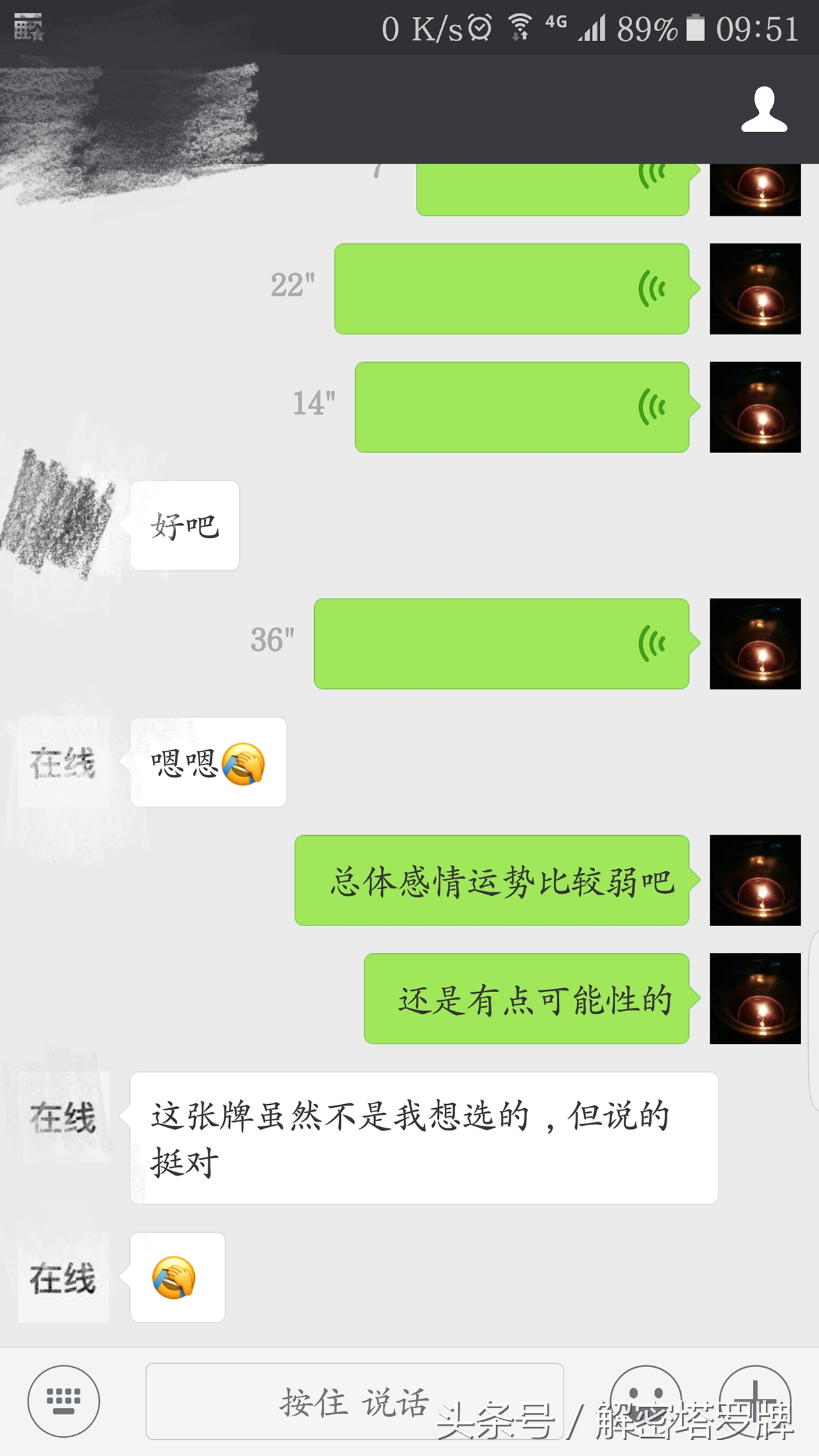Open sender avatar beside 总体感情运势比较弱吧
Screen dimensions: 819x1456
click(755, 880)
